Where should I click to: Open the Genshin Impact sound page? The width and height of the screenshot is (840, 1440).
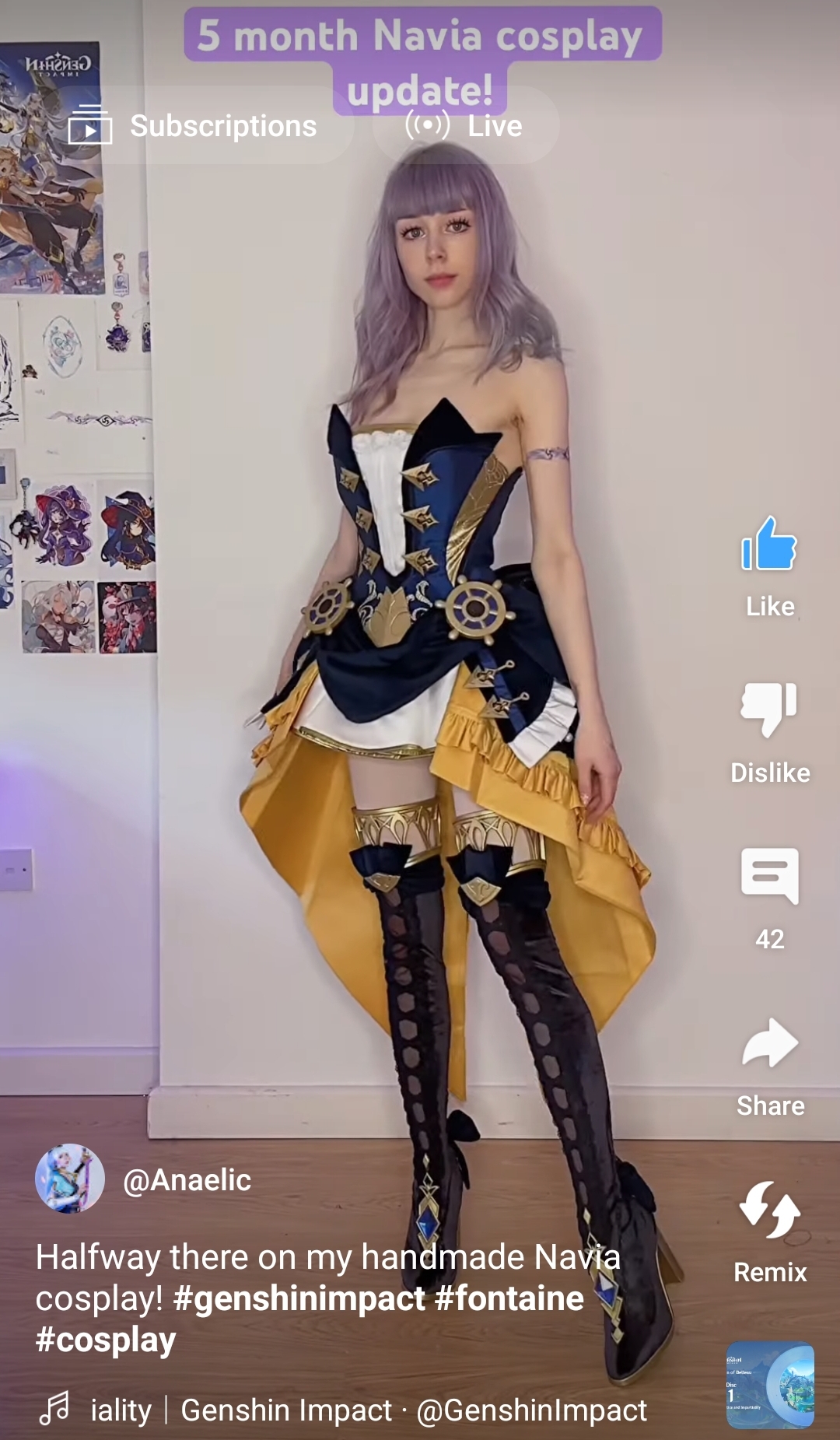(x=369, y=1410)
